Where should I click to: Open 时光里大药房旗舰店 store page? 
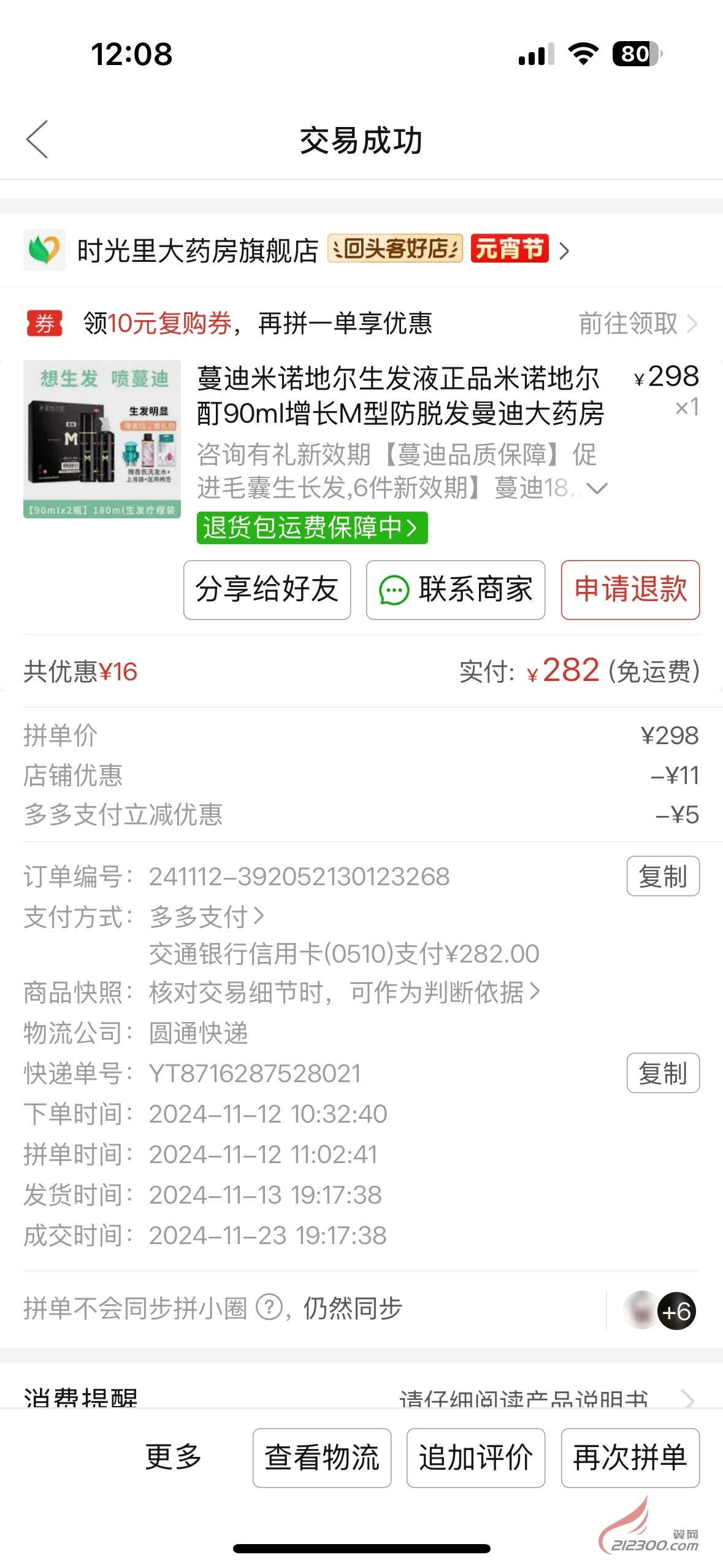tap(197, 250)
